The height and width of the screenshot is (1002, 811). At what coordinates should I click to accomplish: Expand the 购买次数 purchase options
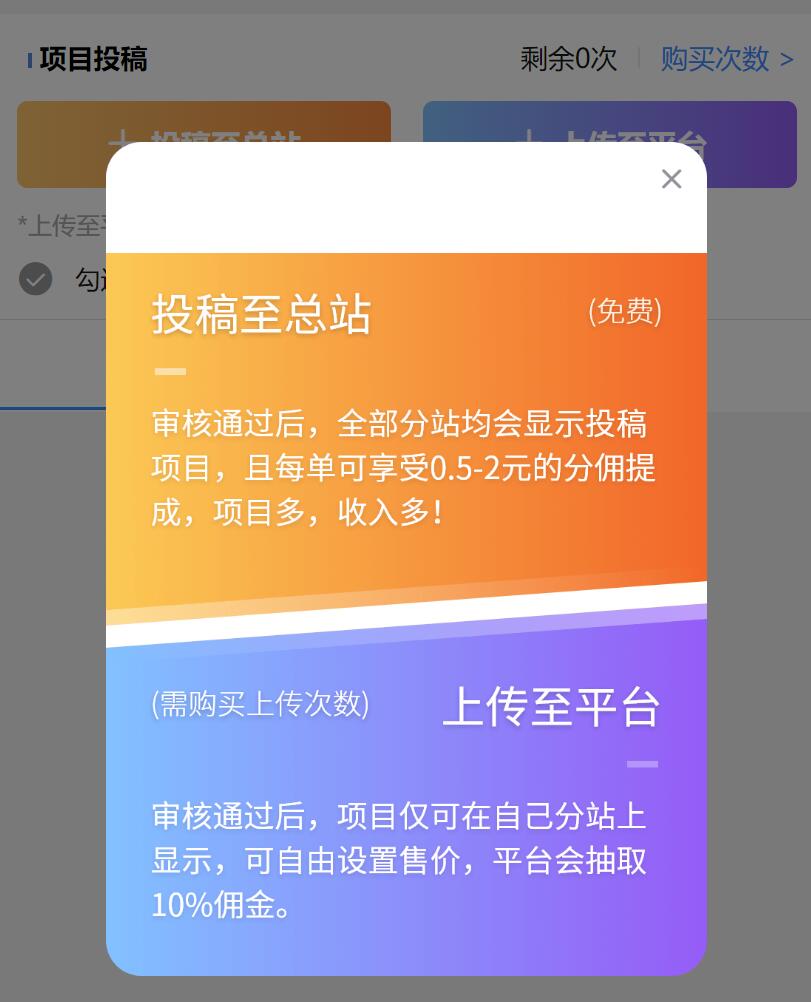point(714,60)
